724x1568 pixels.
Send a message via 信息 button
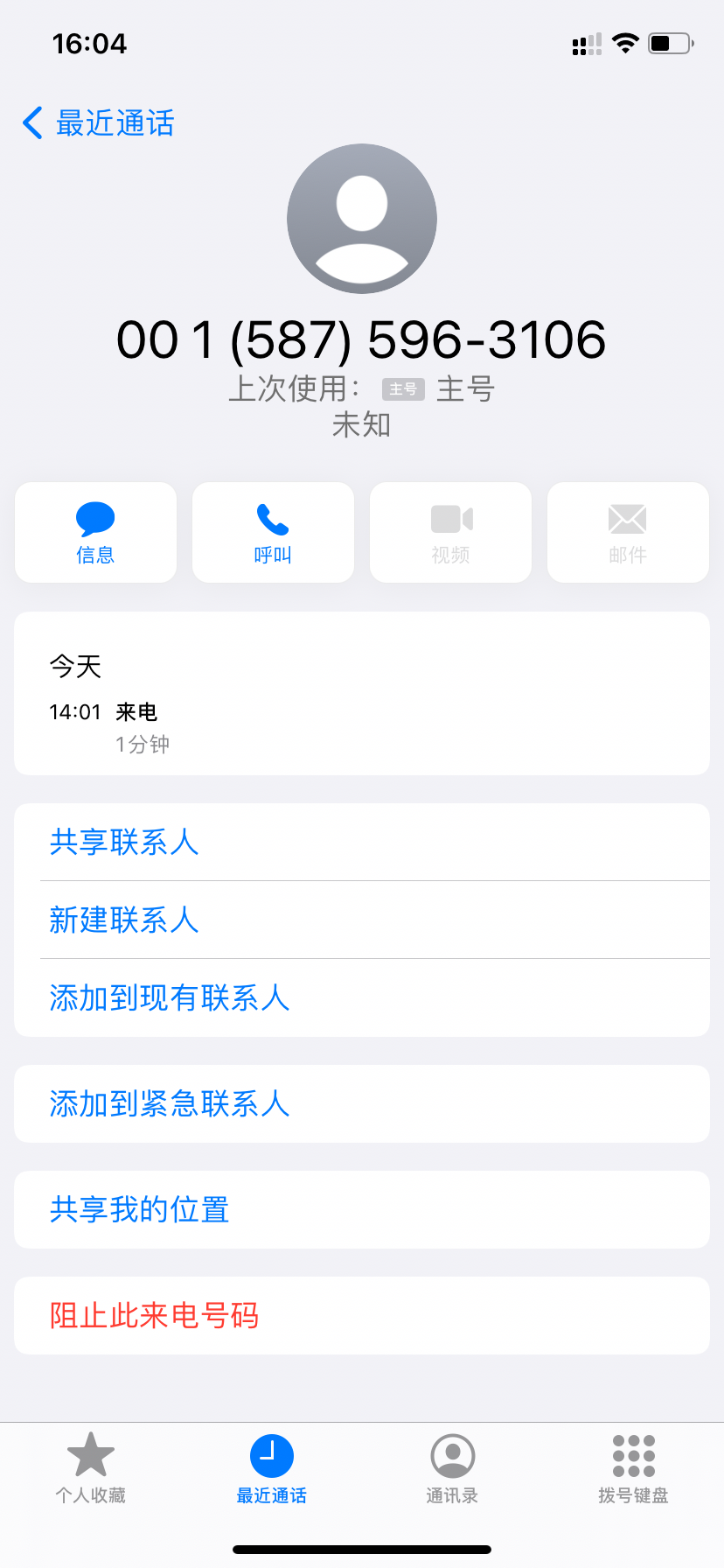pyautogui.click(x=95, y=532)
